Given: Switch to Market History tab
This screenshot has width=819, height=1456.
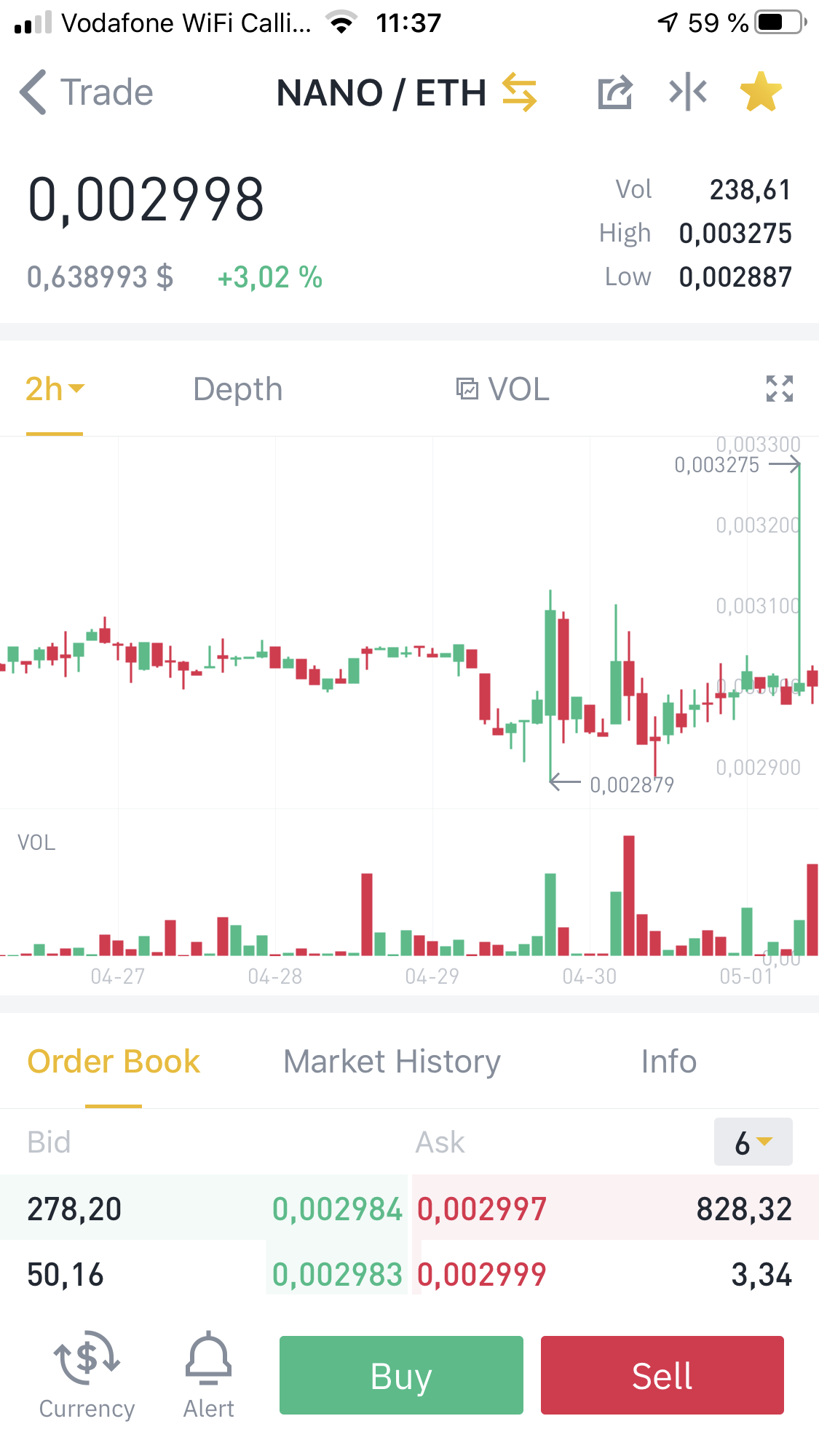Looking at the screenshot, I should [x=392, y=1062].
